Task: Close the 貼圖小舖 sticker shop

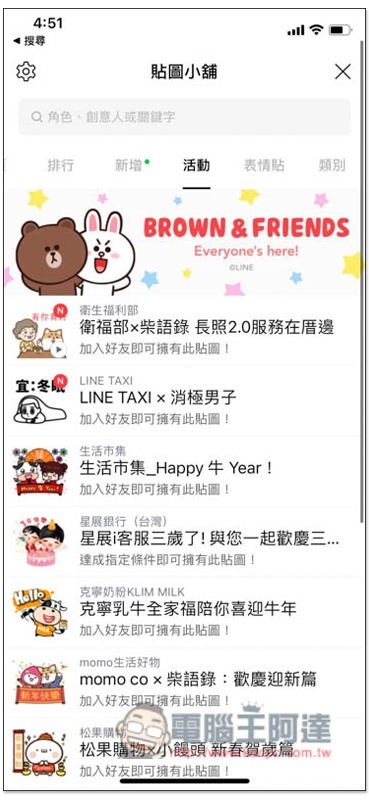Action: click(x=343, y=71)
